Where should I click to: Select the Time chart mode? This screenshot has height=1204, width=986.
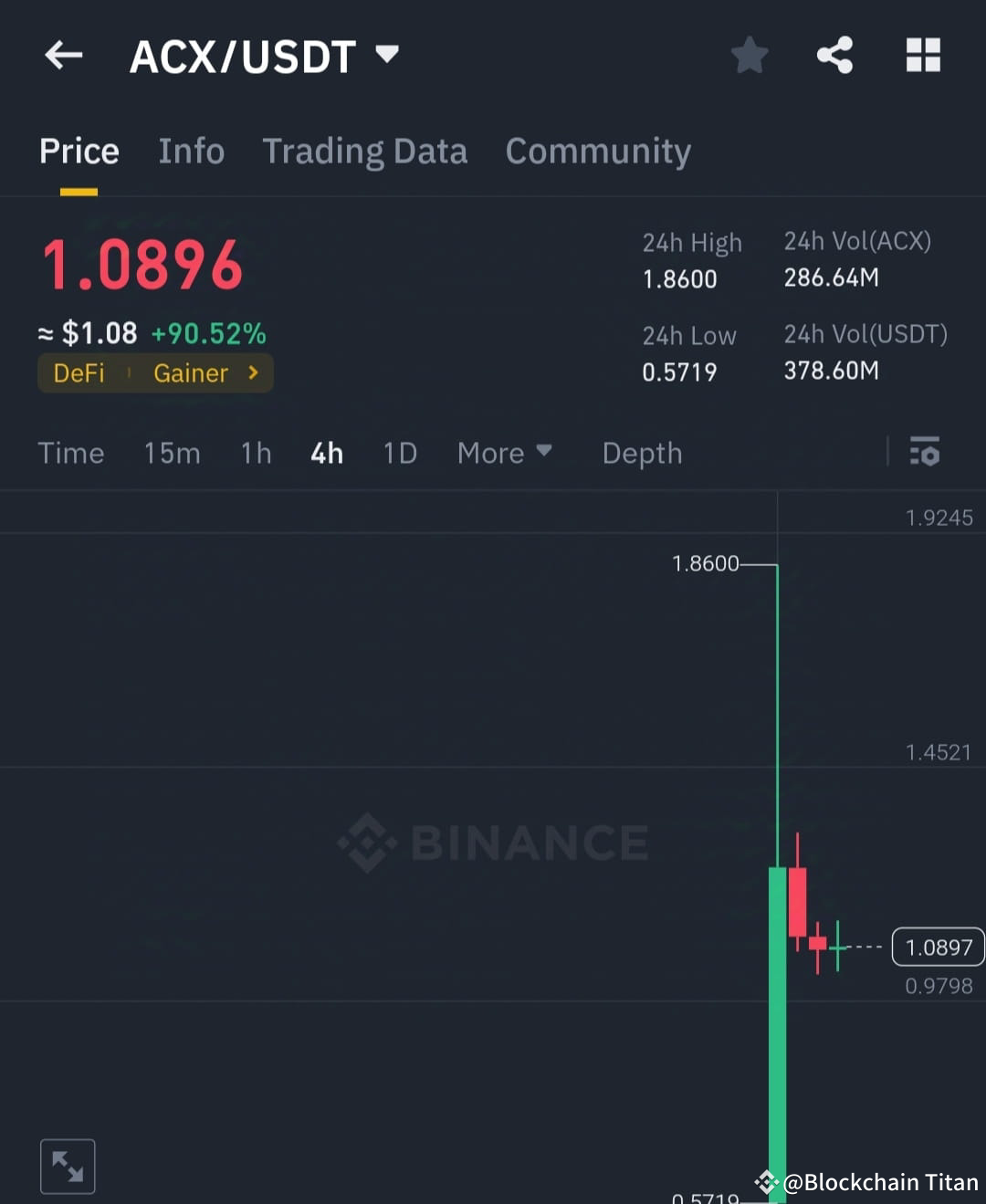point(70,453)
